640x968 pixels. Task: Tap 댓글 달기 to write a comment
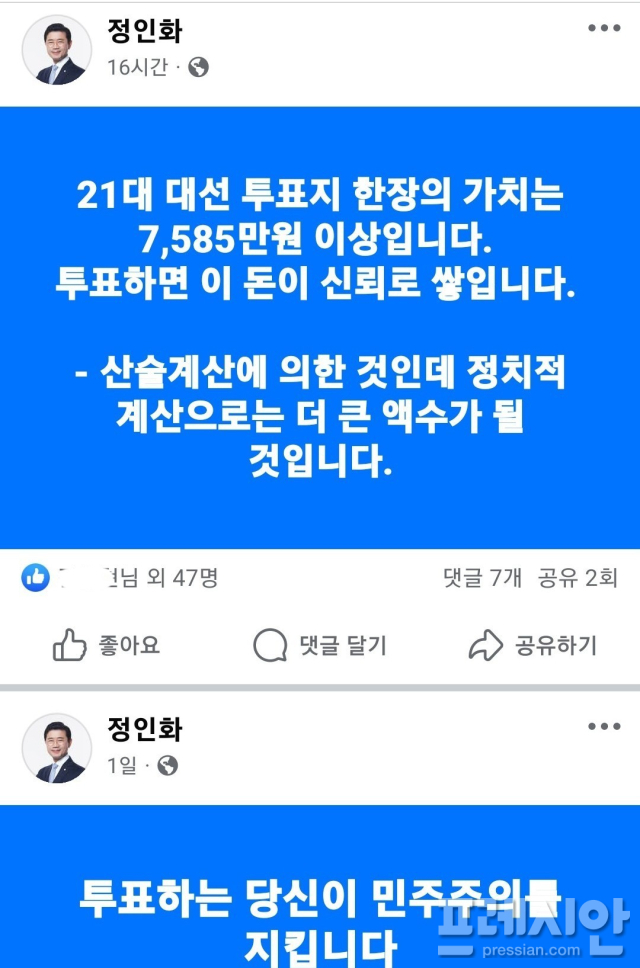coord(320,646)
